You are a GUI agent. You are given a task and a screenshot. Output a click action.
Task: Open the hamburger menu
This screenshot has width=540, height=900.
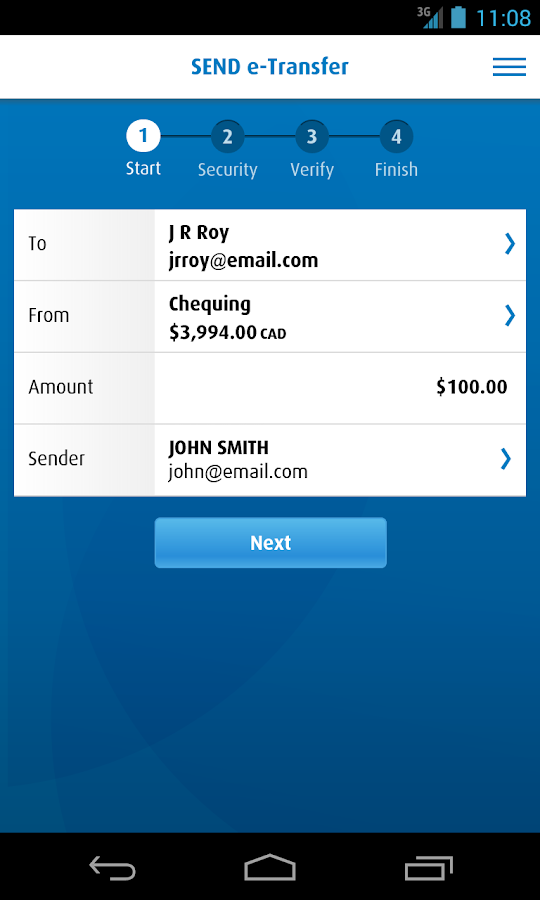509,67
